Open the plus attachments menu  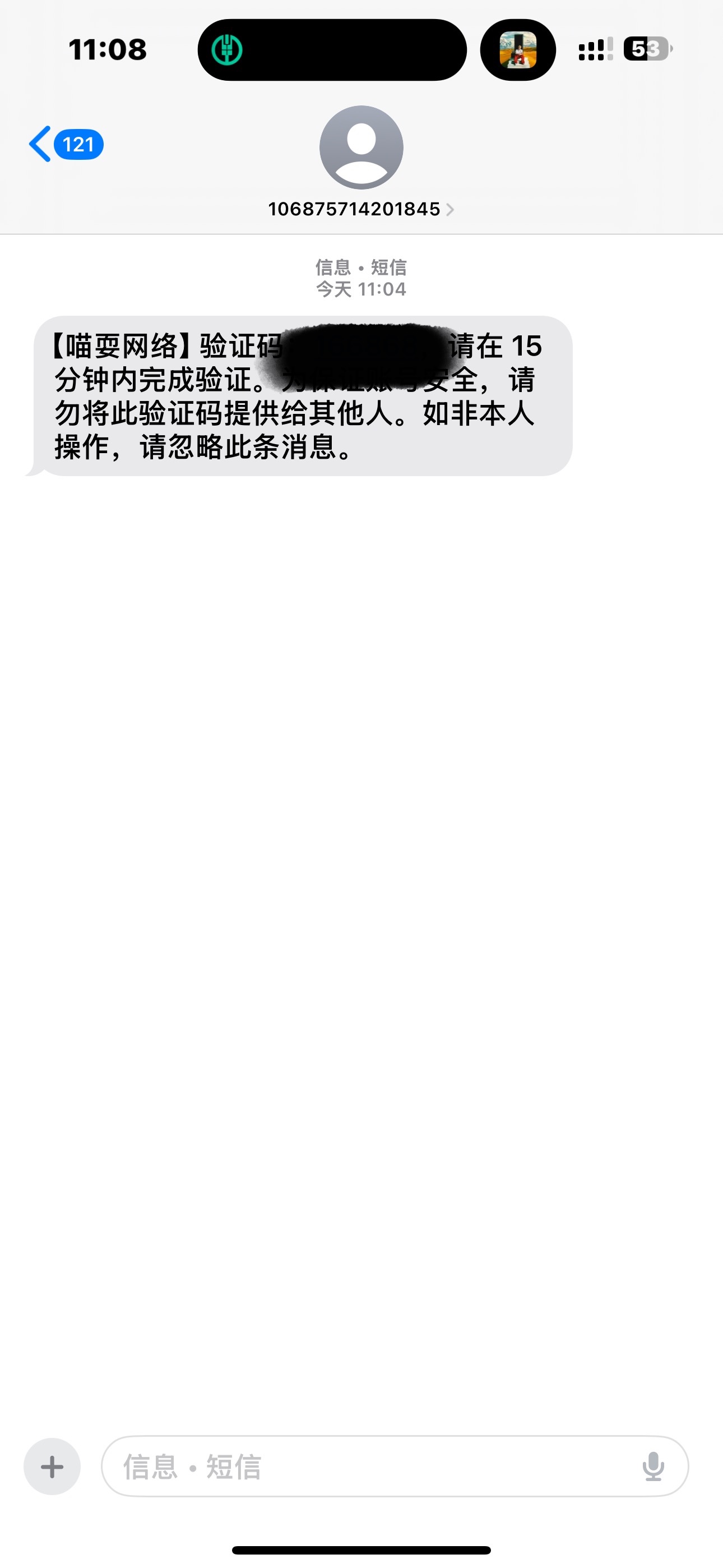[x=52, y=1466]
